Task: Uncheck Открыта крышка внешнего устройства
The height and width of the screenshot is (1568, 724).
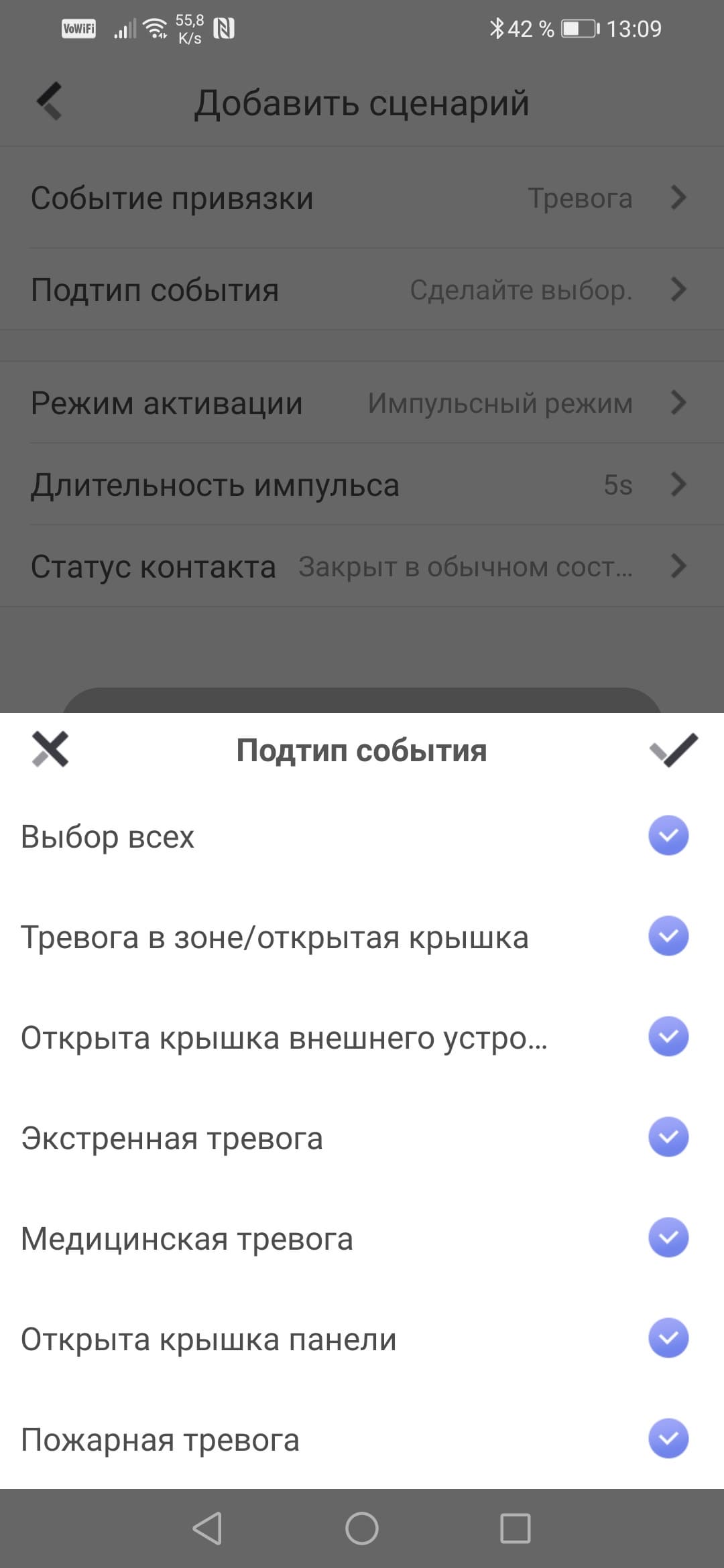Action: coord(668,1037)
